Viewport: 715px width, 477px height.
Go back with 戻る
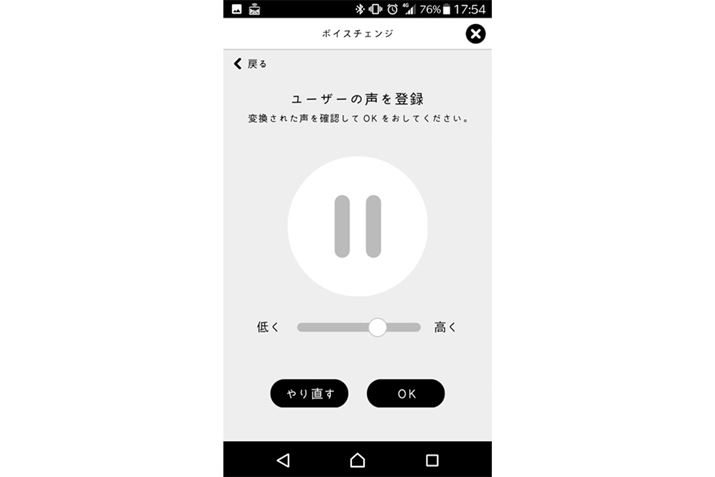coord(250,64)
